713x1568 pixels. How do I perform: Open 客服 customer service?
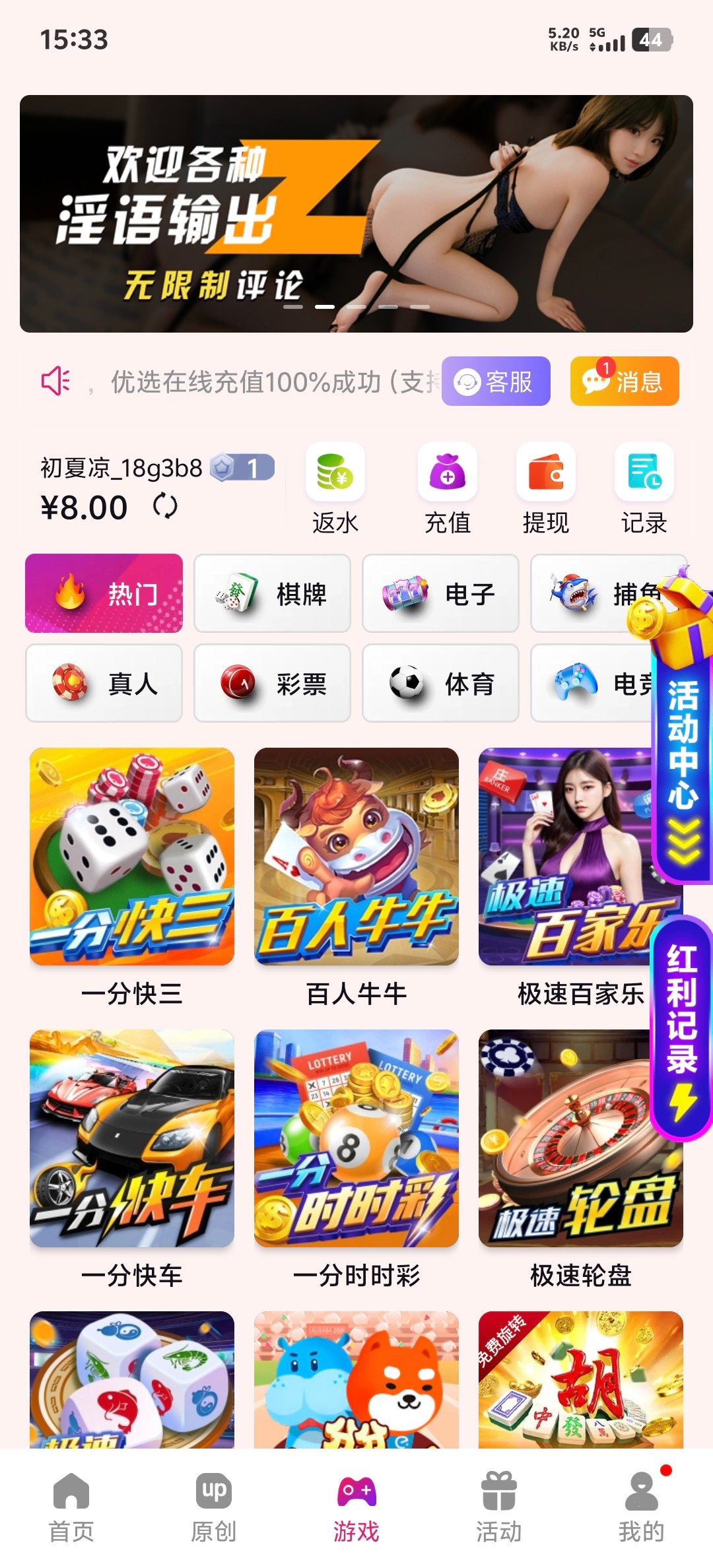(x=496, y=381)
